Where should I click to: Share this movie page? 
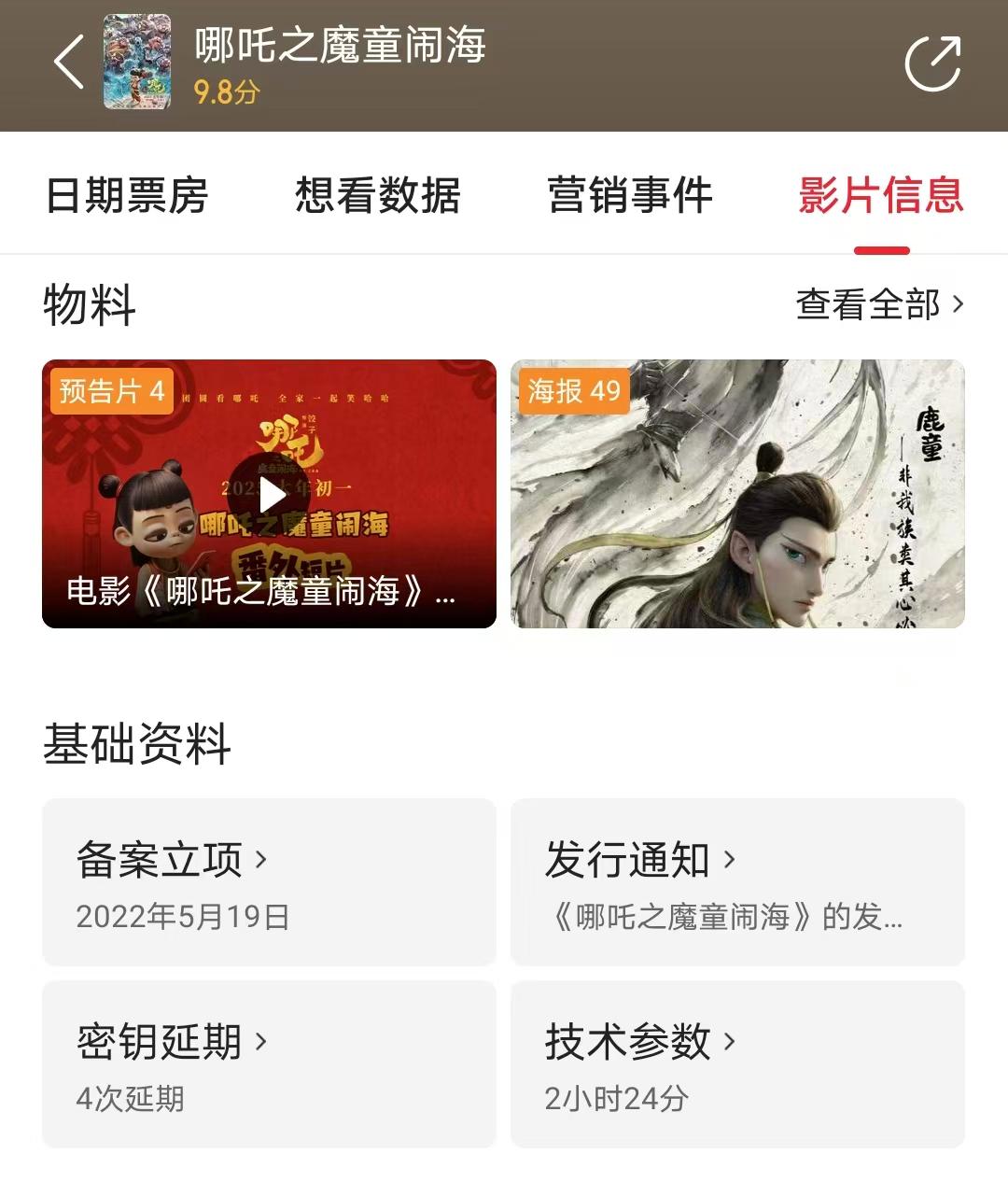[932, 63]
